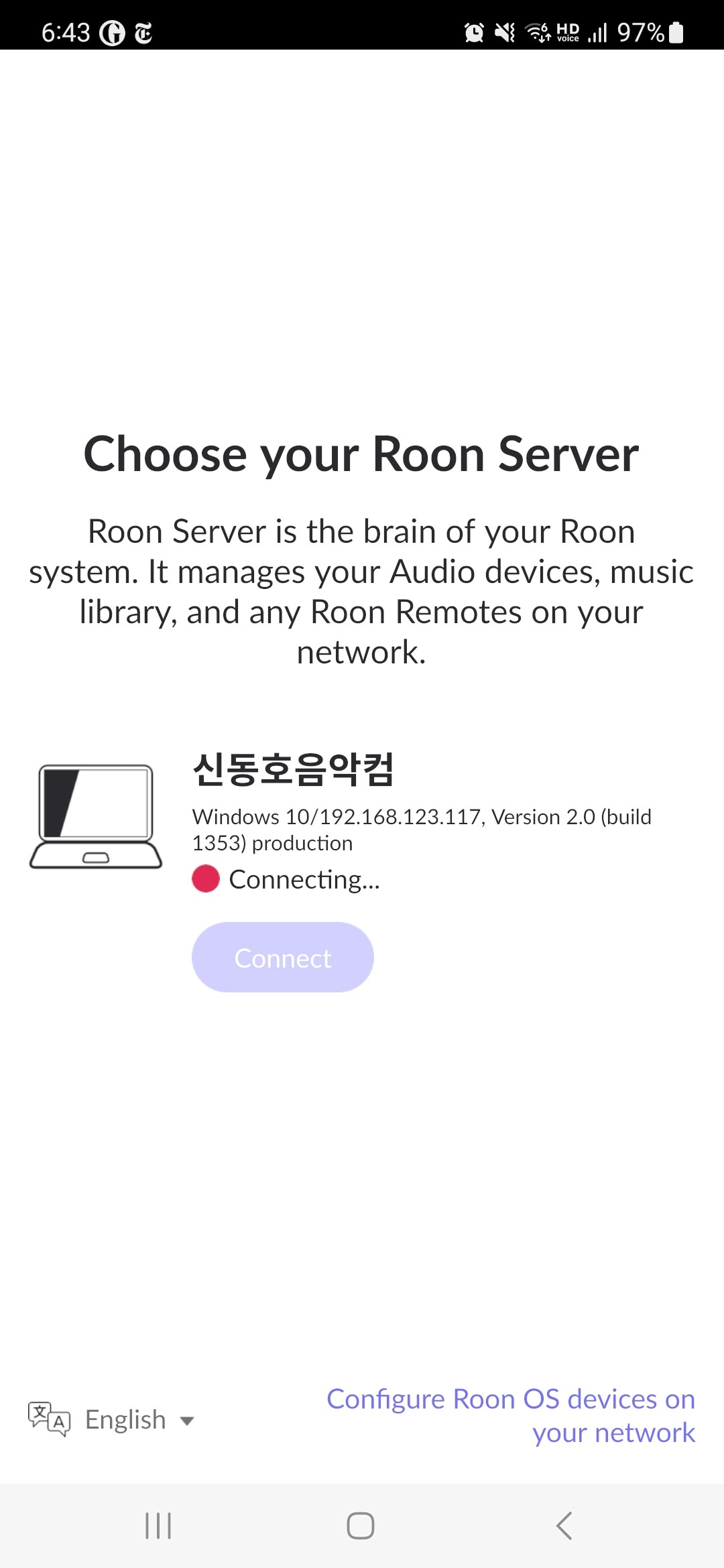Tap the red Connecting status indicator

pyautogui.click(x=206, y=879)
